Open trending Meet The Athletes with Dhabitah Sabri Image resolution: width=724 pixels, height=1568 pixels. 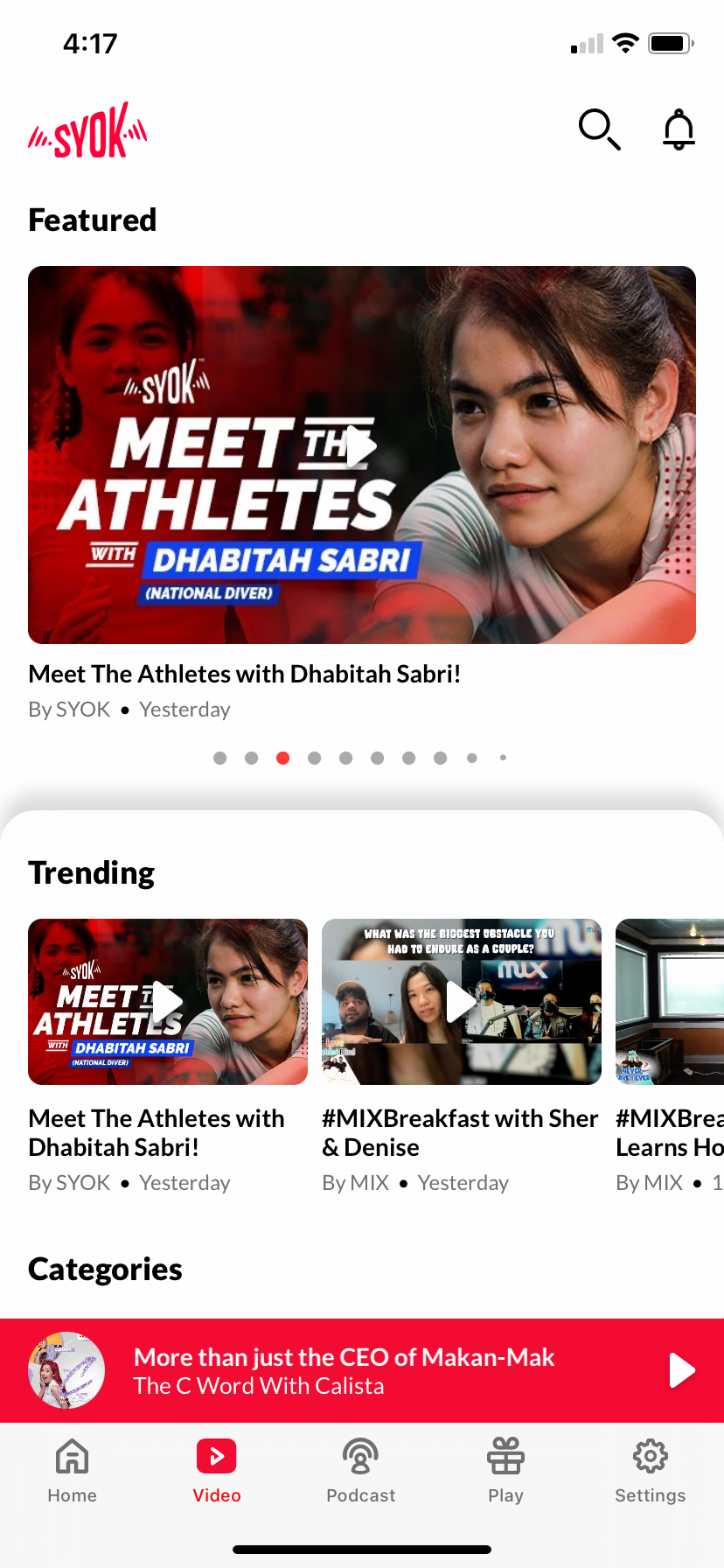tap(168, 1002)
